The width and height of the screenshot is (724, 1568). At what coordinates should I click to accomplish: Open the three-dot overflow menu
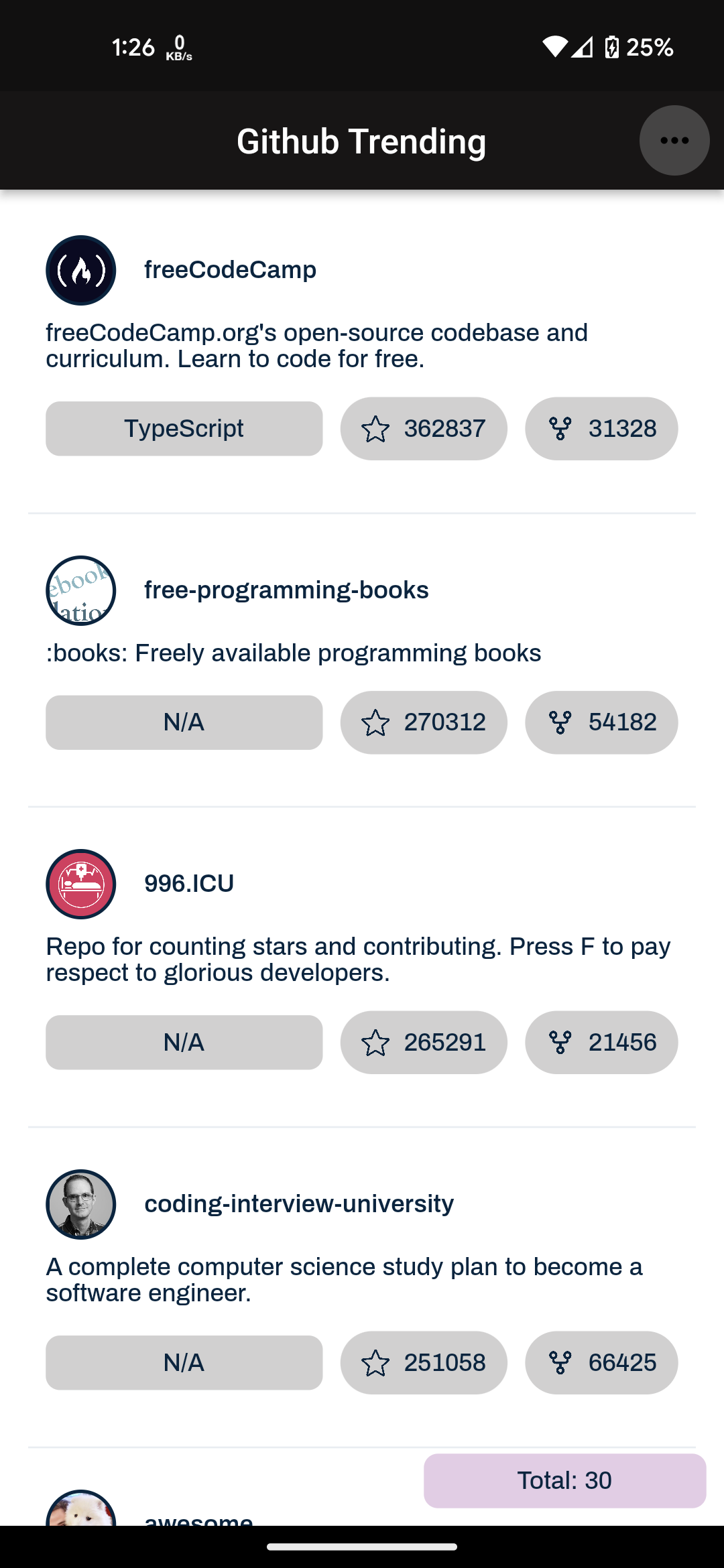674,141
